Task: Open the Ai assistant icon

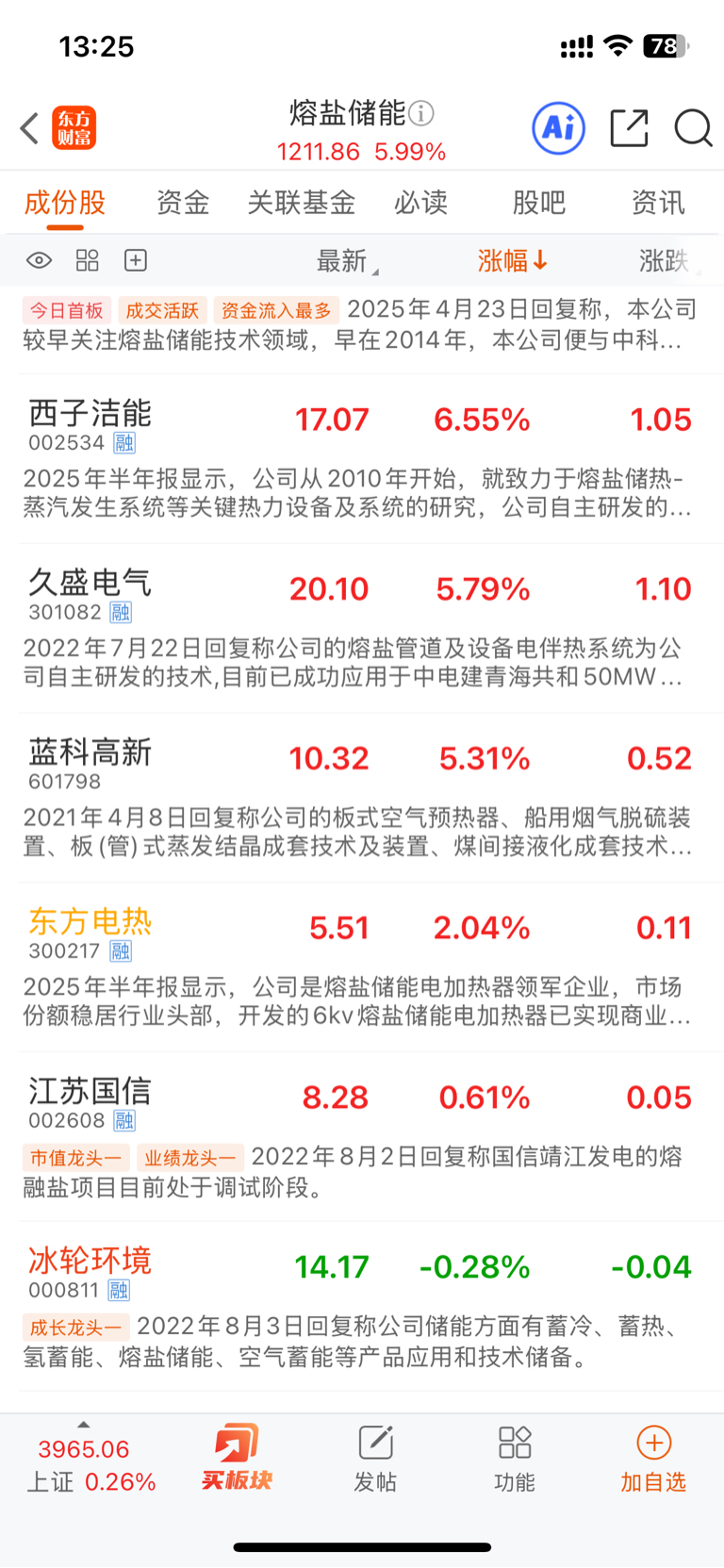Action: click(558, 128)
